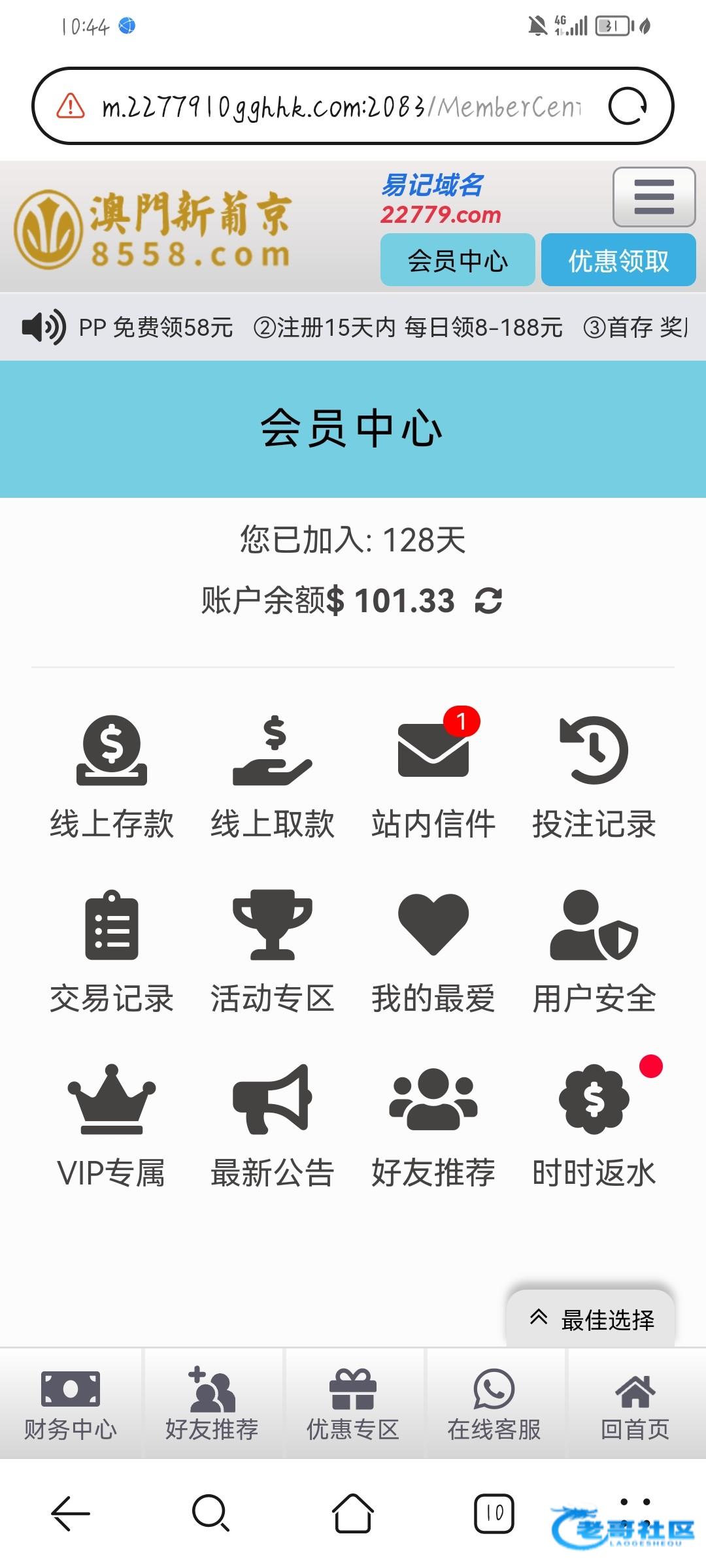This screenshot has height=1568, width=706.
Task: Open 时时返水 rebate item
Action: (x=594, y=1125)
